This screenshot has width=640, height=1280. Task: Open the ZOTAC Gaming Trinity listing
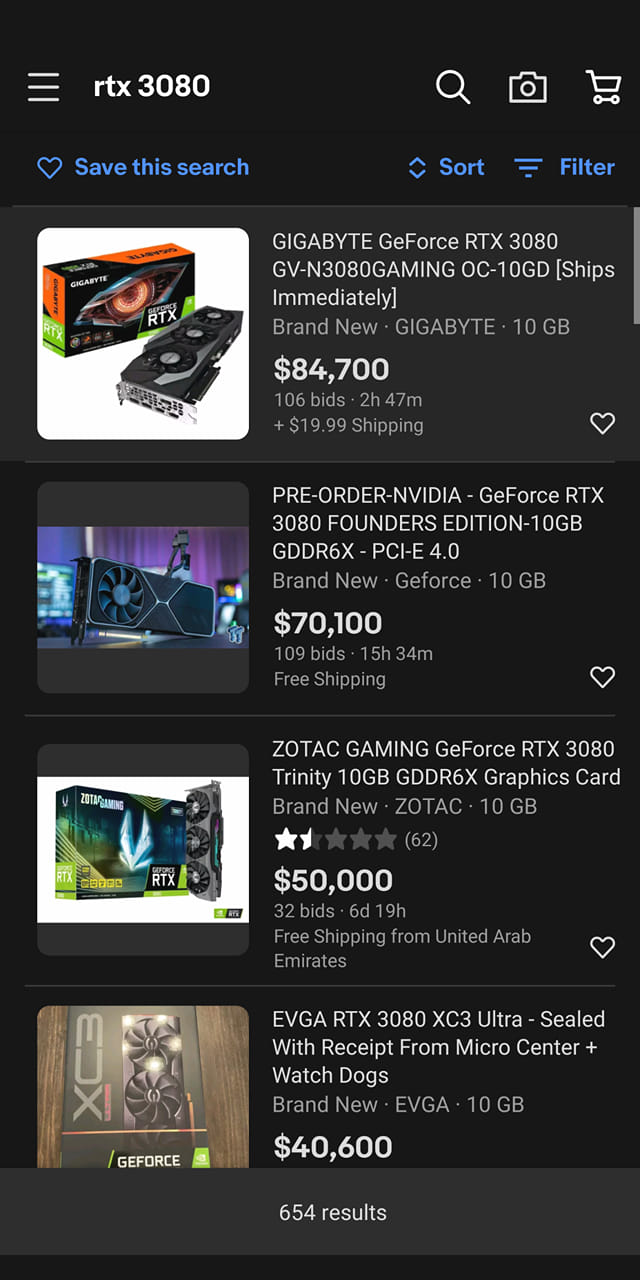tap(446, 763)
